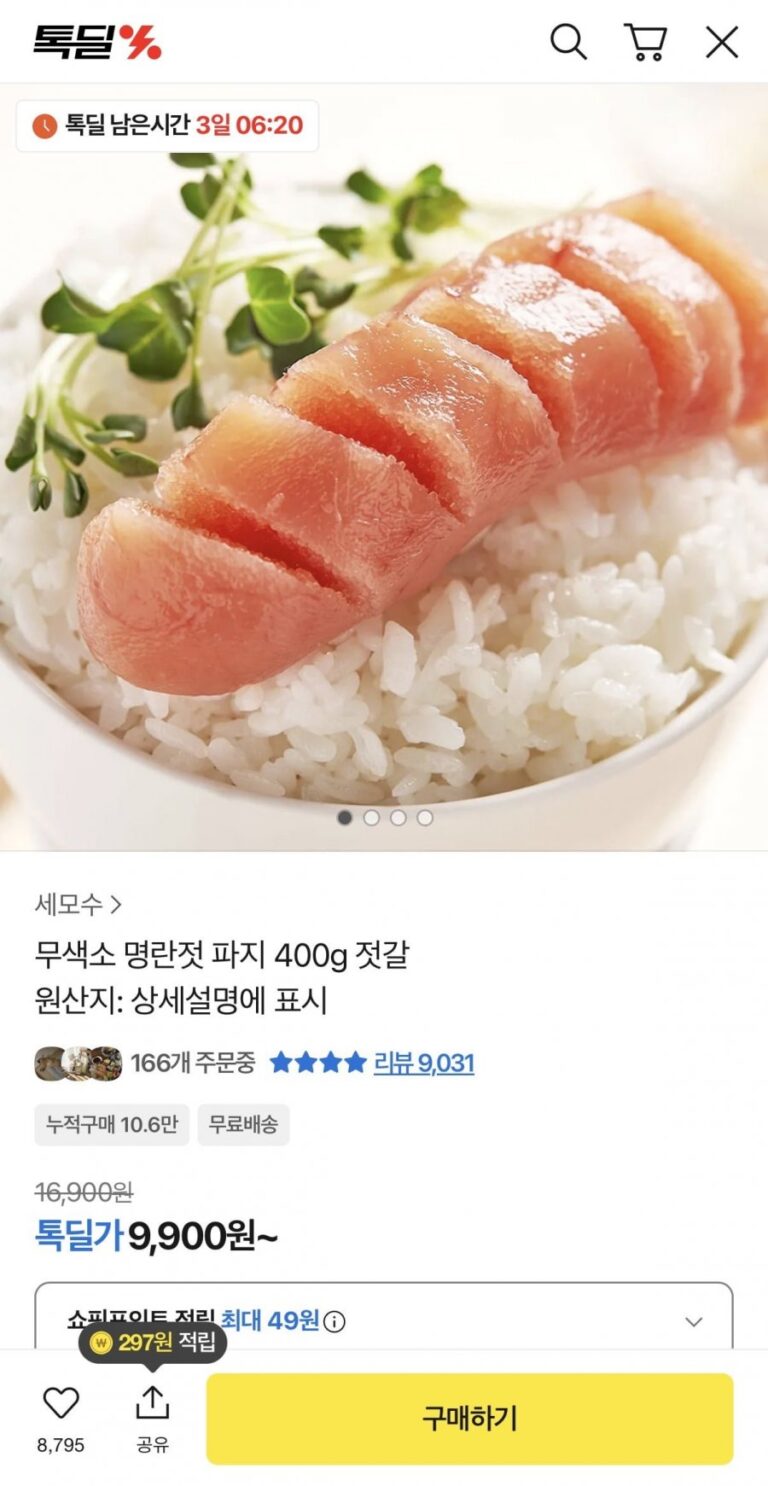Like this product with the heart
The image size is (768, 1486).
pyautogui.click(x=61, y=1404)
